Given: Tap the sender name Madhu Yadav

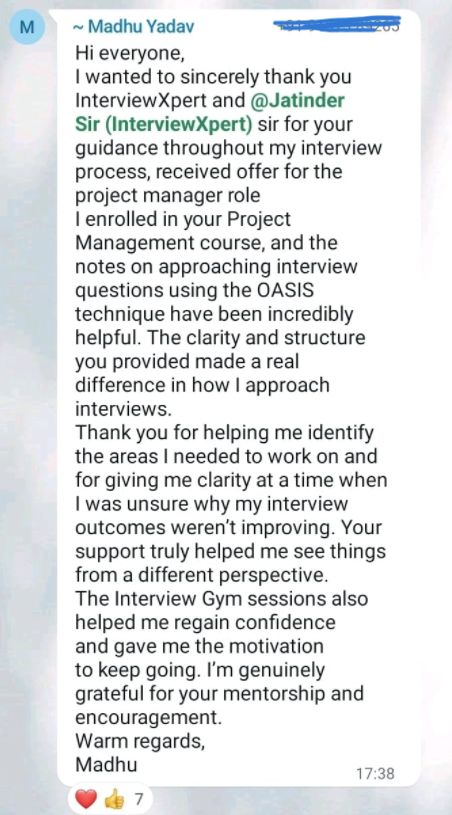Looking at the screenshot, I should 134,27.
